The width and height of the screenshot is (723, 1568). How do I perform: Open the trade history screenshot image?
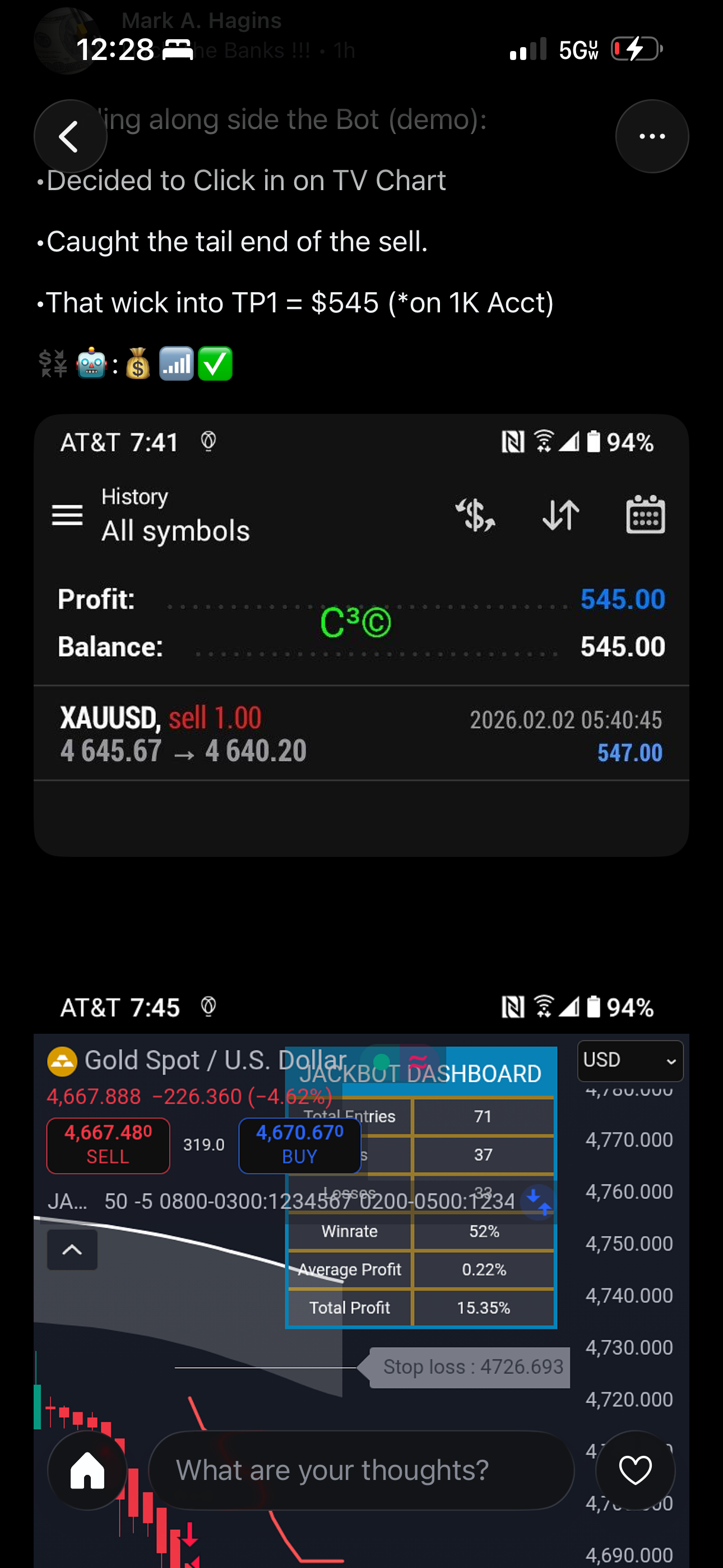[x=361, y=635]
